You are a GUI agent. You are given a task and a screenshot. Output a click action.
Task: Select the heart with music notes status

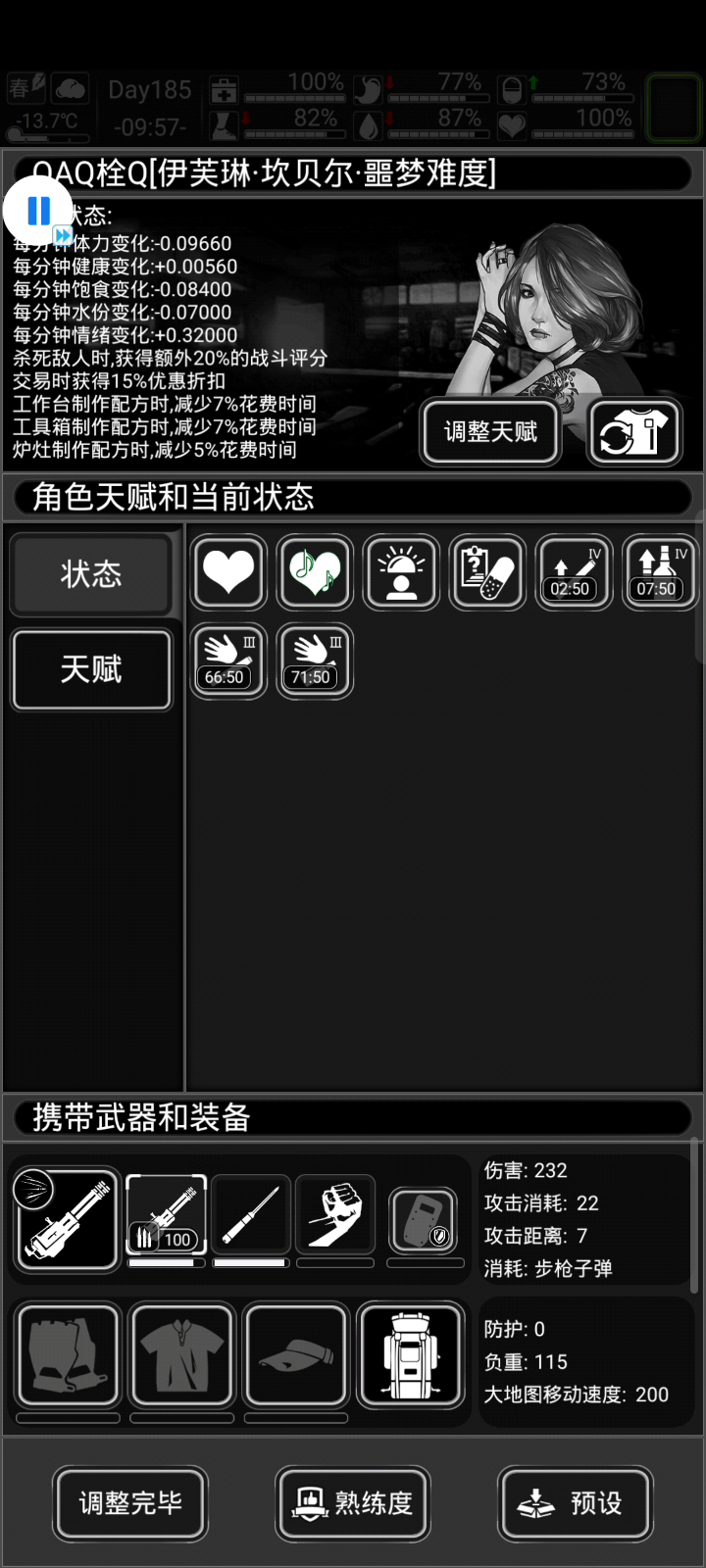tap(315, 572)
